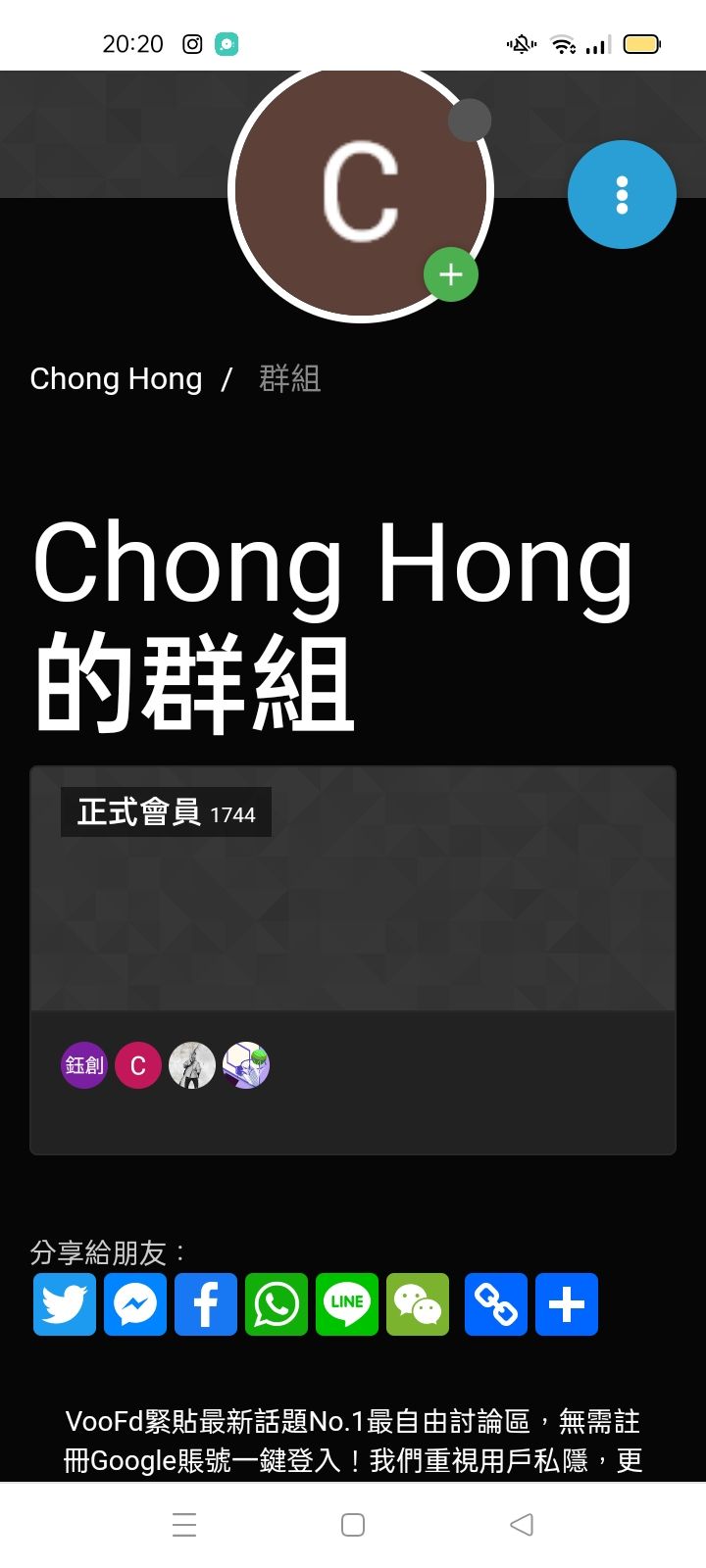Tap the green plus badge on avatar
This screenshot has width=706, height=1568.
click(451, 274)
